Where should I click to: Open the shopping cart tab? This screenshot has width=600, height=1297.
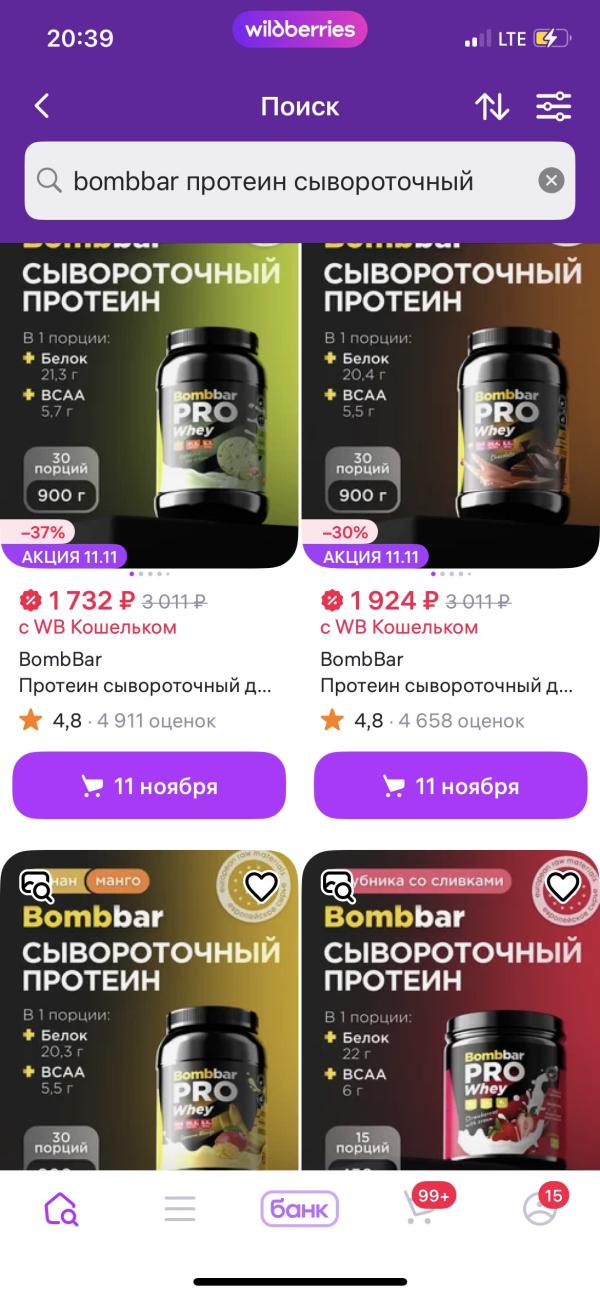(x=419, y=1209)
